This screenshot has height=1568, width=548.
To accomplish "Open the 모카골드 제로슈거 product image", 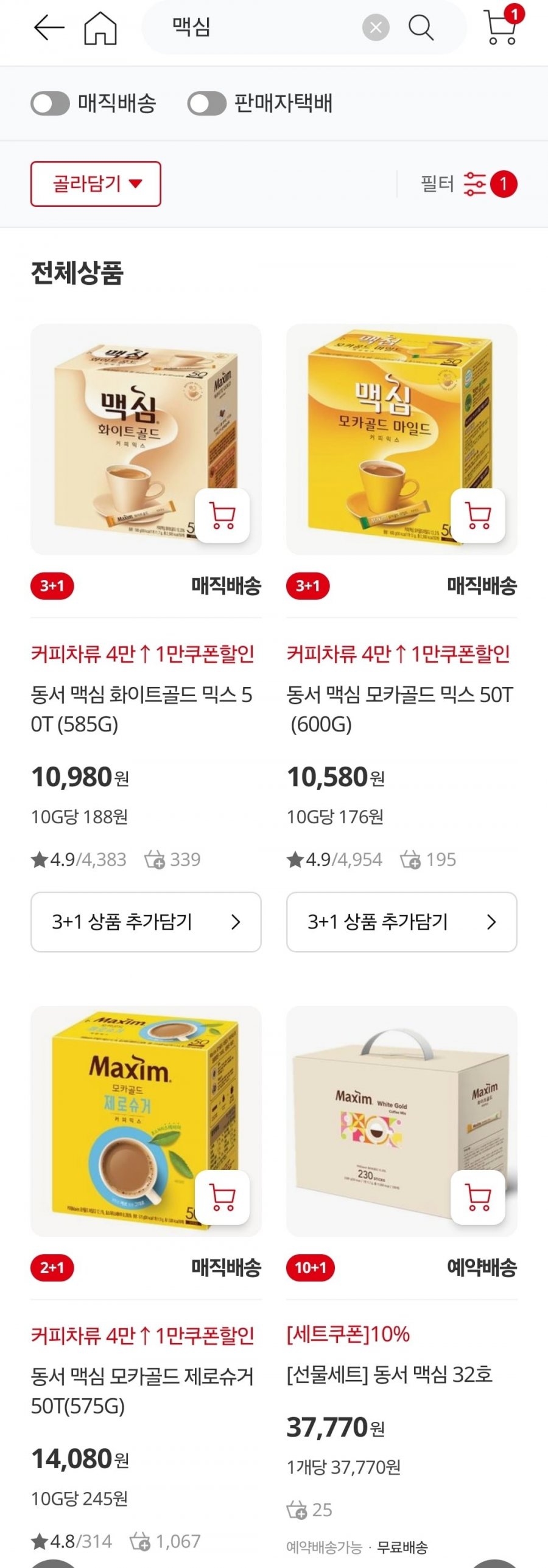I will coord(122,1108).
